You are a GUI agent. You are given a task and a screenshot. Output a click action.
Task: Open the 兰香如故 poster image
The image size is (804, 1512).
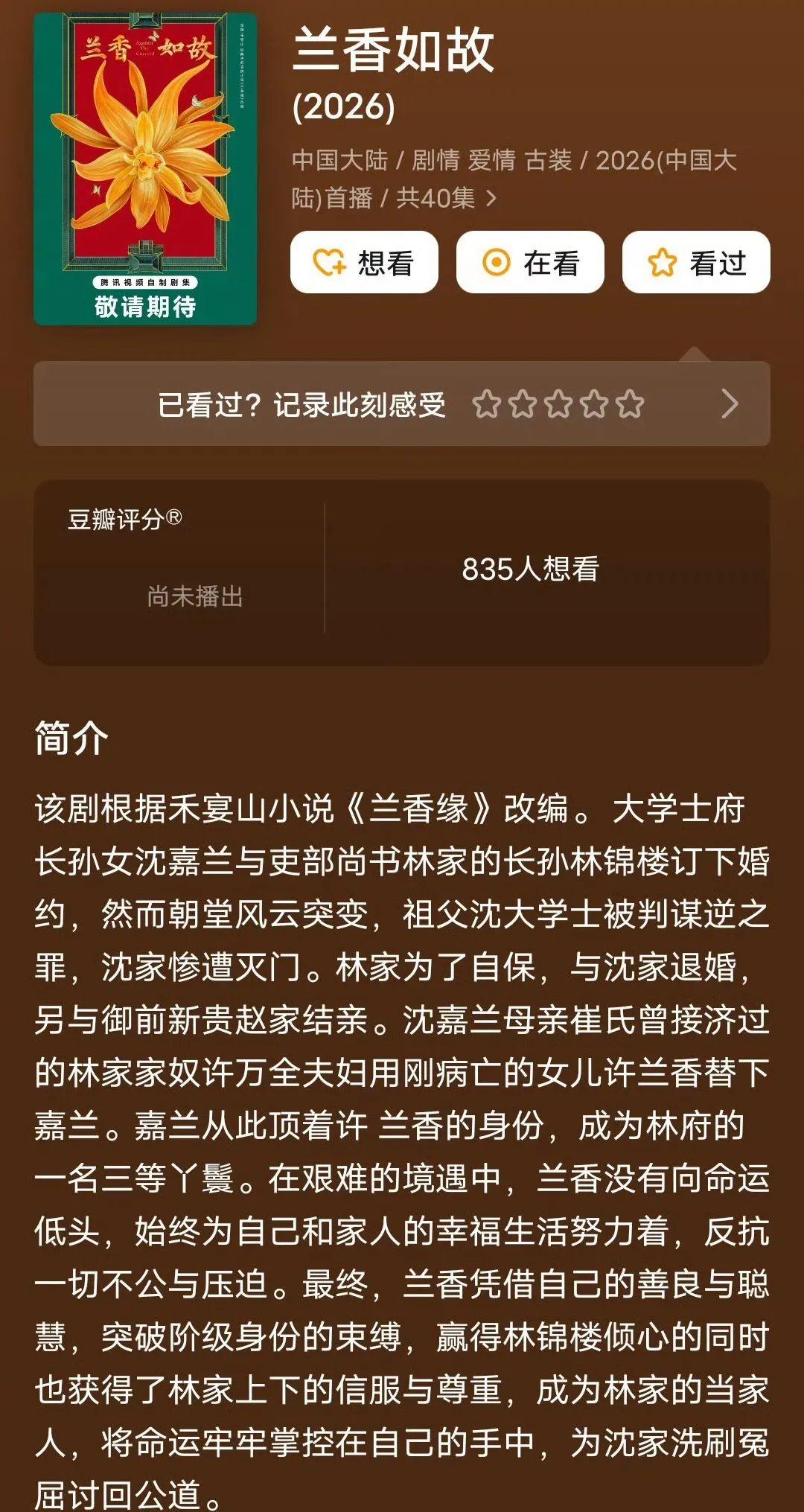[x=145, y=170]
